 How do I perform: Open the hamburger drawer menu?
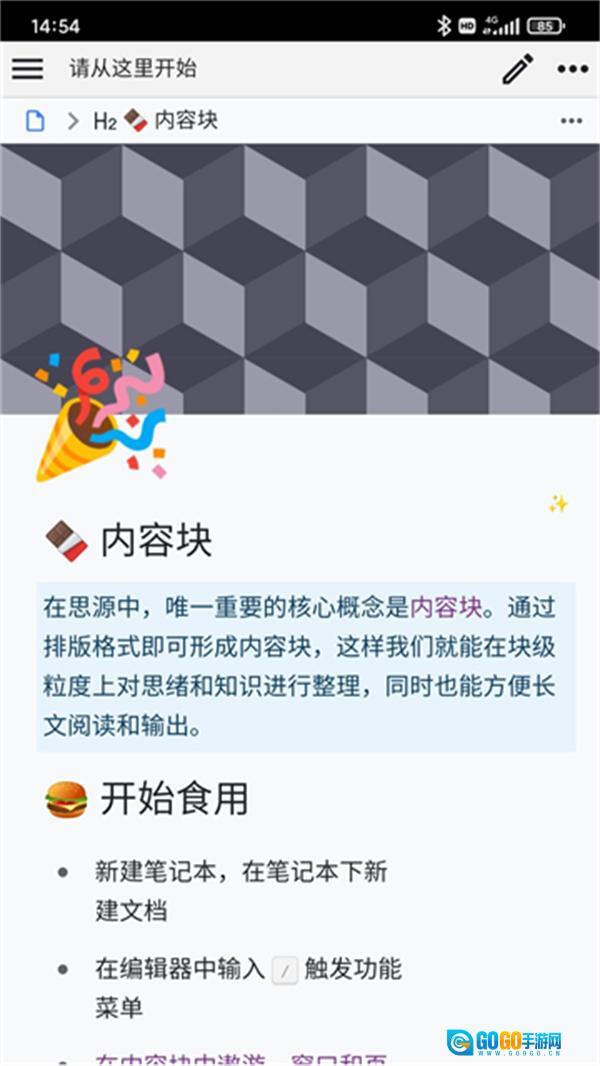(27, 68)
